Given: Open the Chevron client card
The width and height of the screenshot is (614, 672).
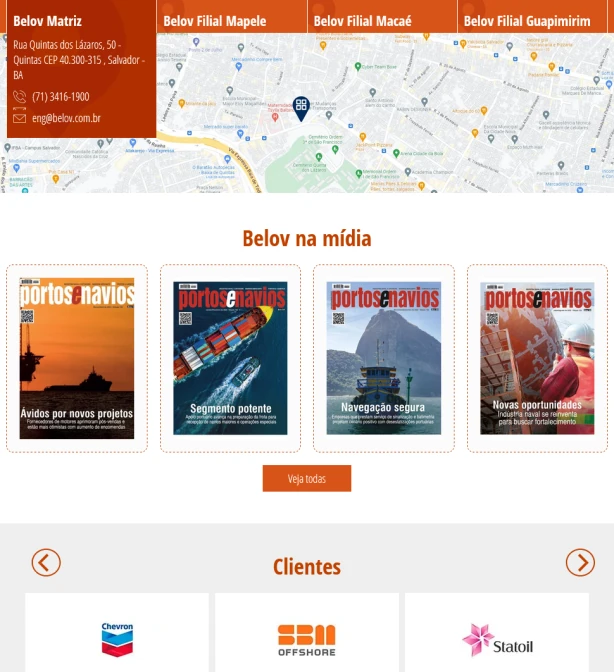Looking at the screenshot, I should pyautogui.click(x=117, y=637).
